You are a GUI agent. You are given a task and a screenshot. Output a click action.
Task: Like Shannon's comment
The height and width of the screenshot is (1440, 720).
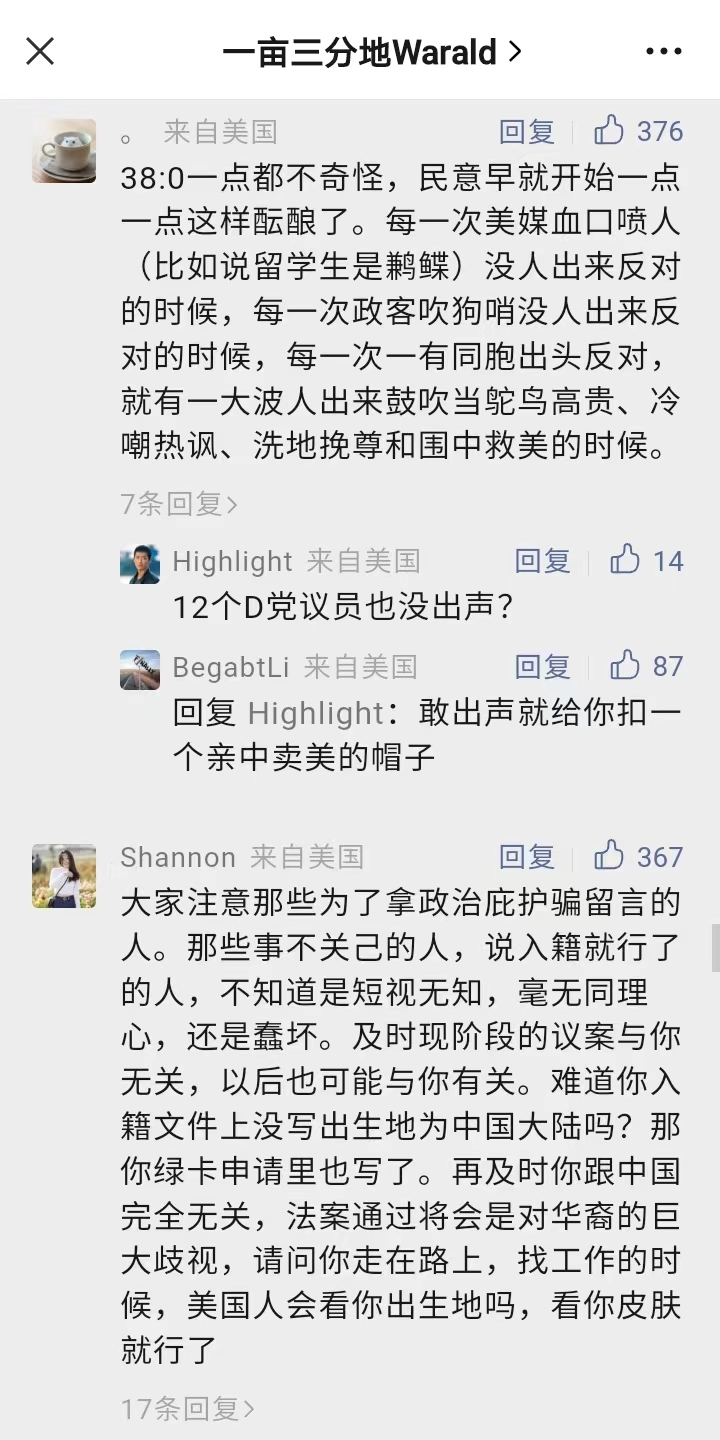pyautogui.click(x=638, y=857)
